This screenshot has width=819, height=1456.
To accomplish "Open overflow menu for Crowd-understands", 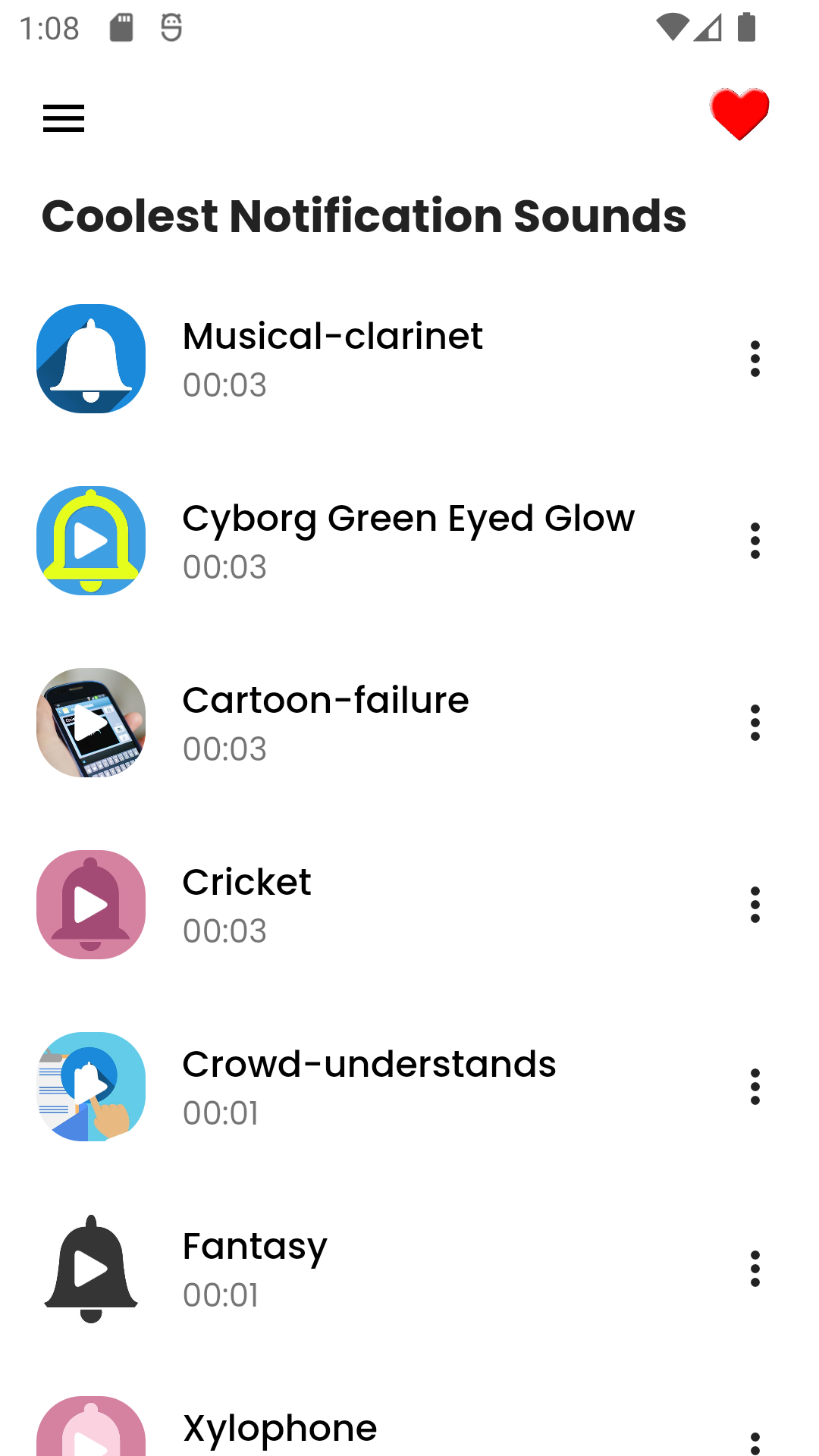I will point(755,1087).
